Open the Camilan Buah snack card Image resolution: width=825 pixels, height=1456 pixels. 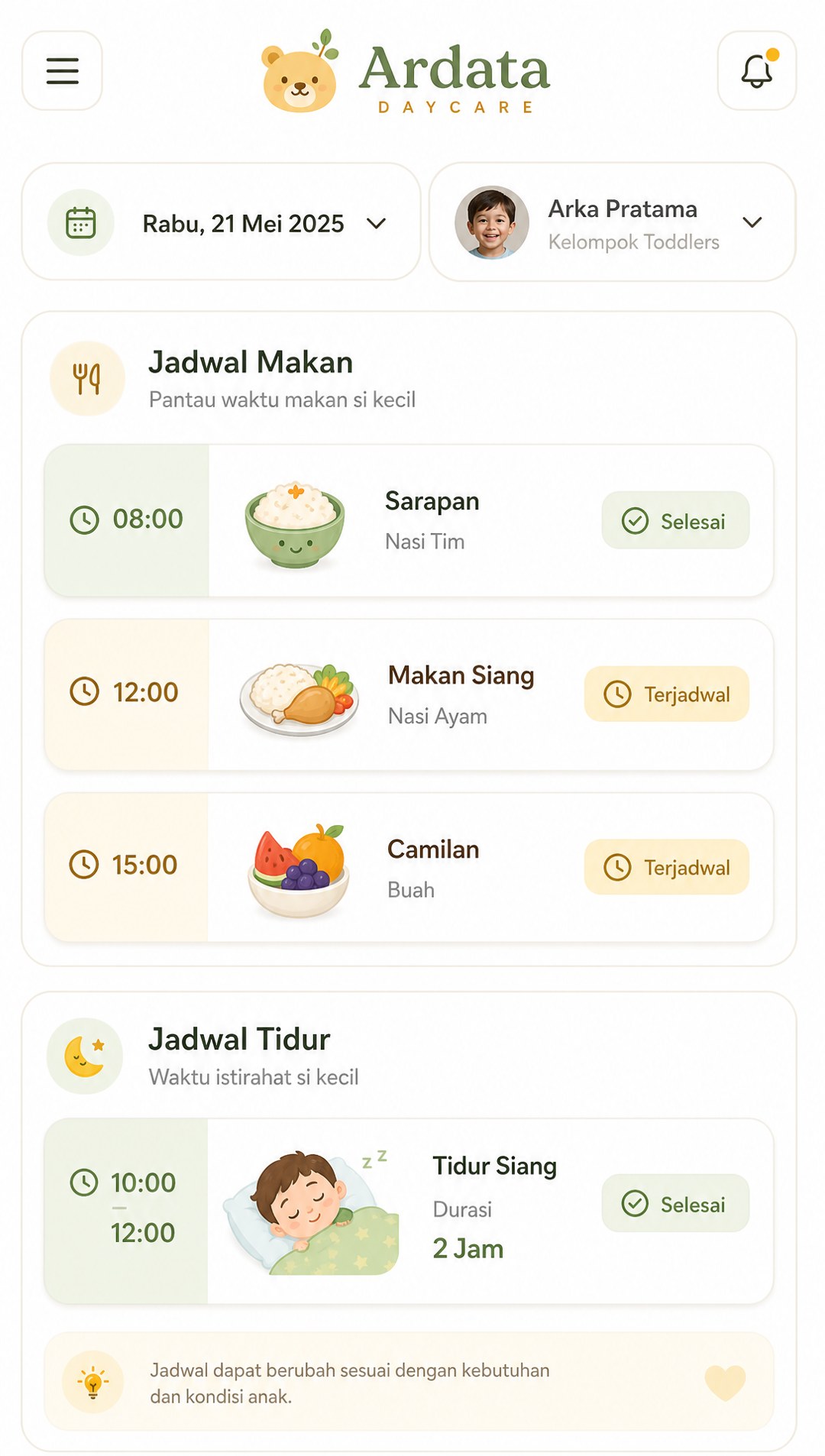[x=409, y=867]
